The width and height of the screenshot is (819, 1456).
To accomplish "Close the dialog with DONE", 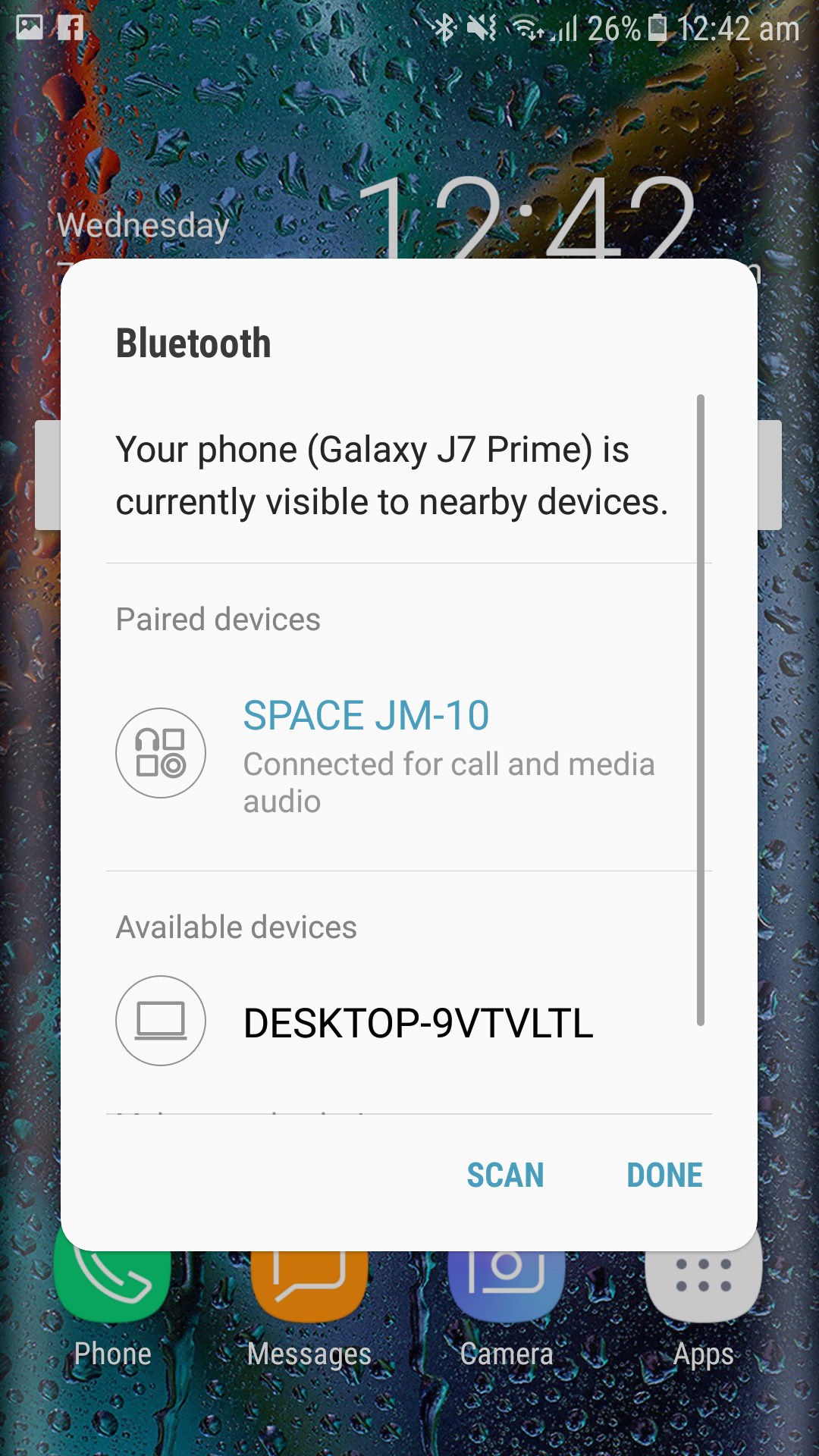I will pos(664,1175).
